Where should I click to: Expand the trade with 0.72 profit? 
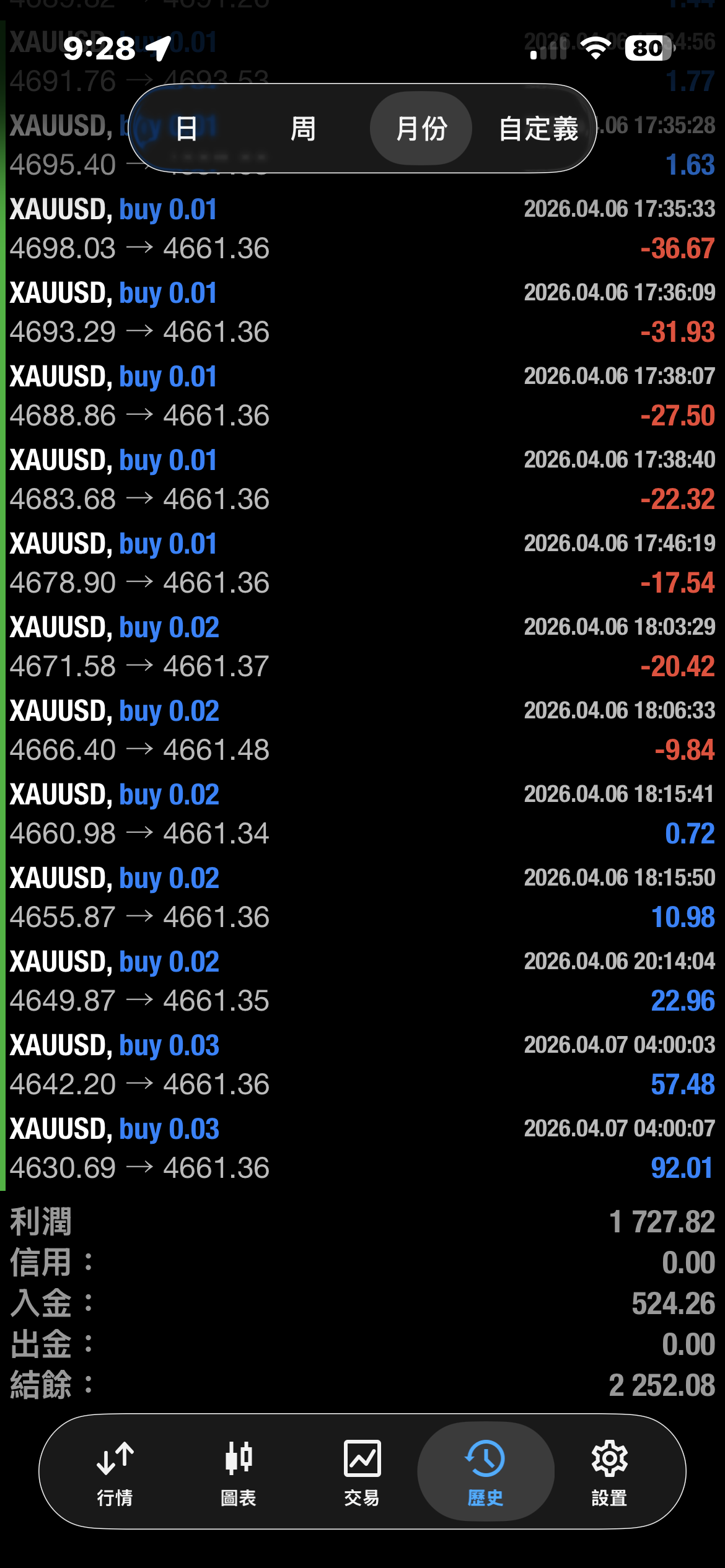(x=362, y=814)
